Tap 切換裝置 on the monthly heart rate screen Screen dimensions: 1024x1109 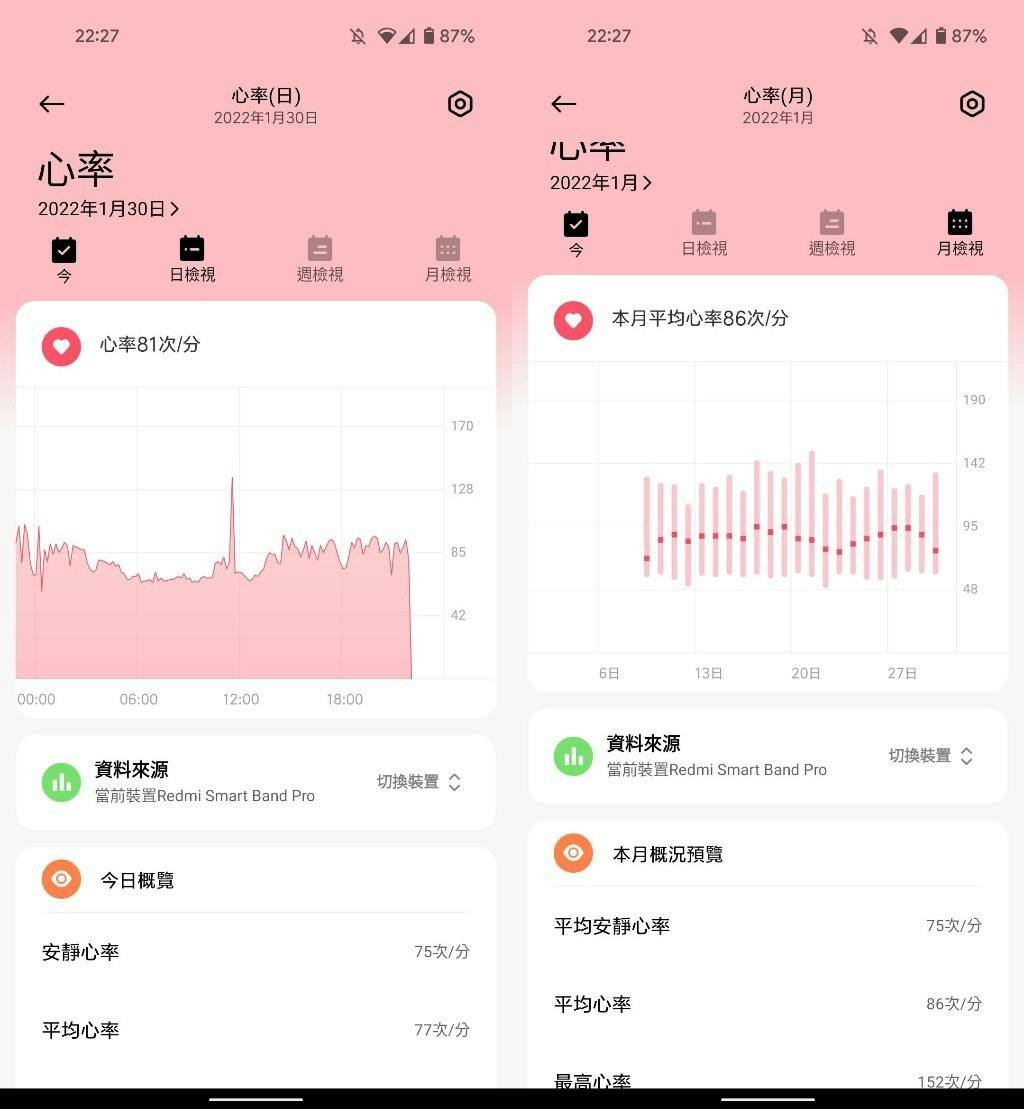(931, 756)
